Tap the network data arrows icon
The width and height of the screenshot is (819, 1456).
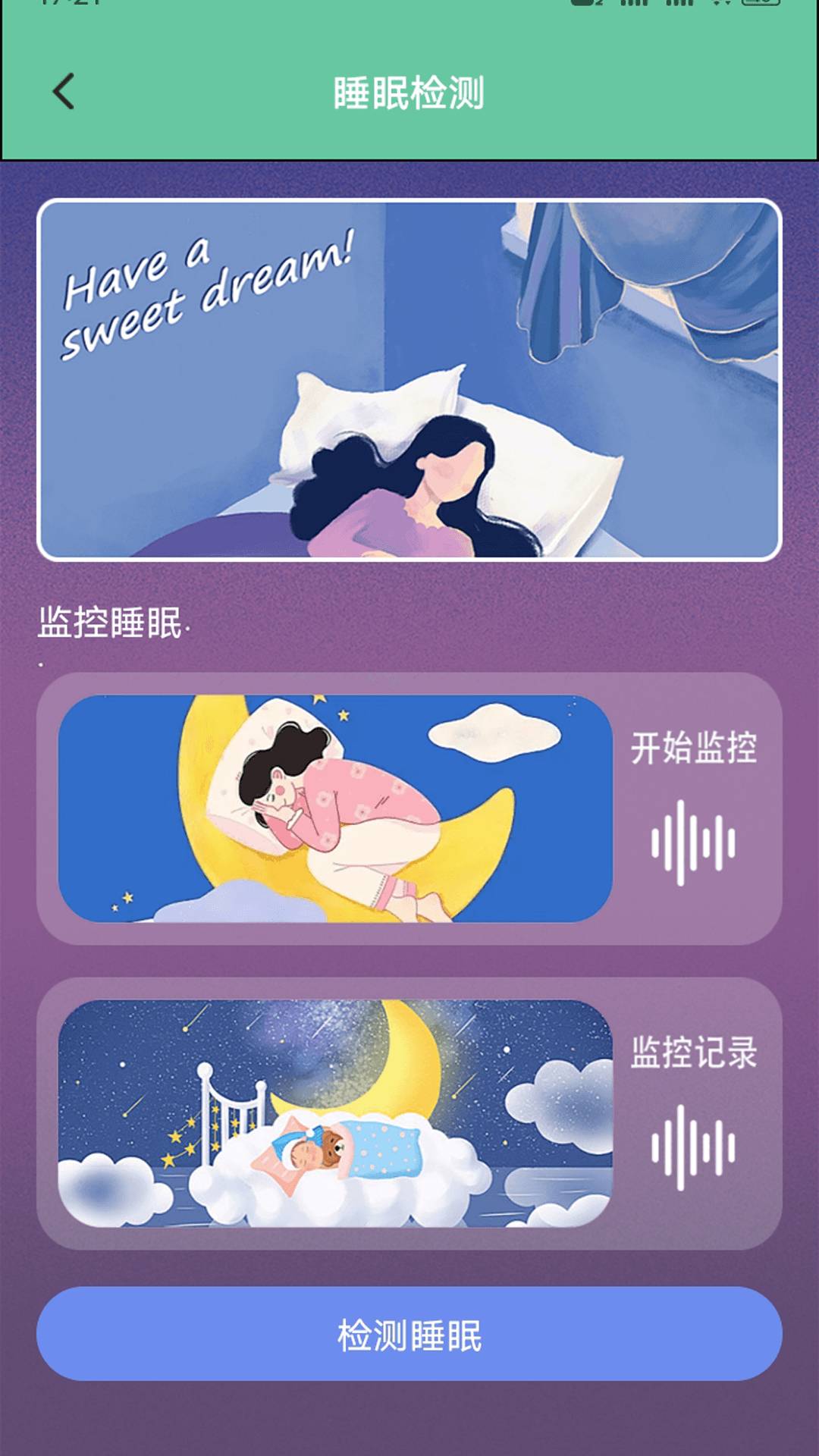click(720, 6)
